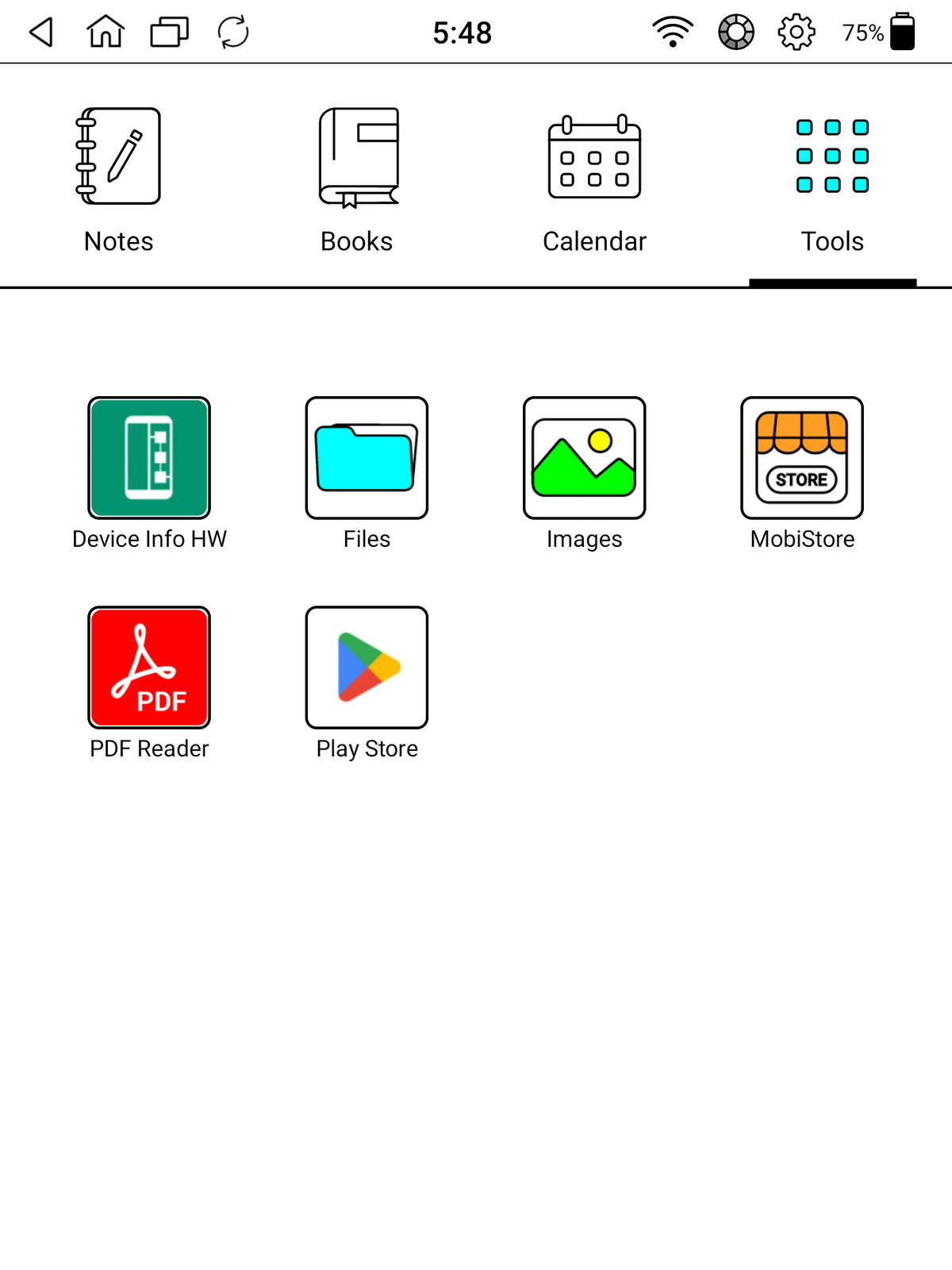Open the Wi-Fi settings icon
The width and height of the screenshot is (952, 1270).
tap(673, 33)
